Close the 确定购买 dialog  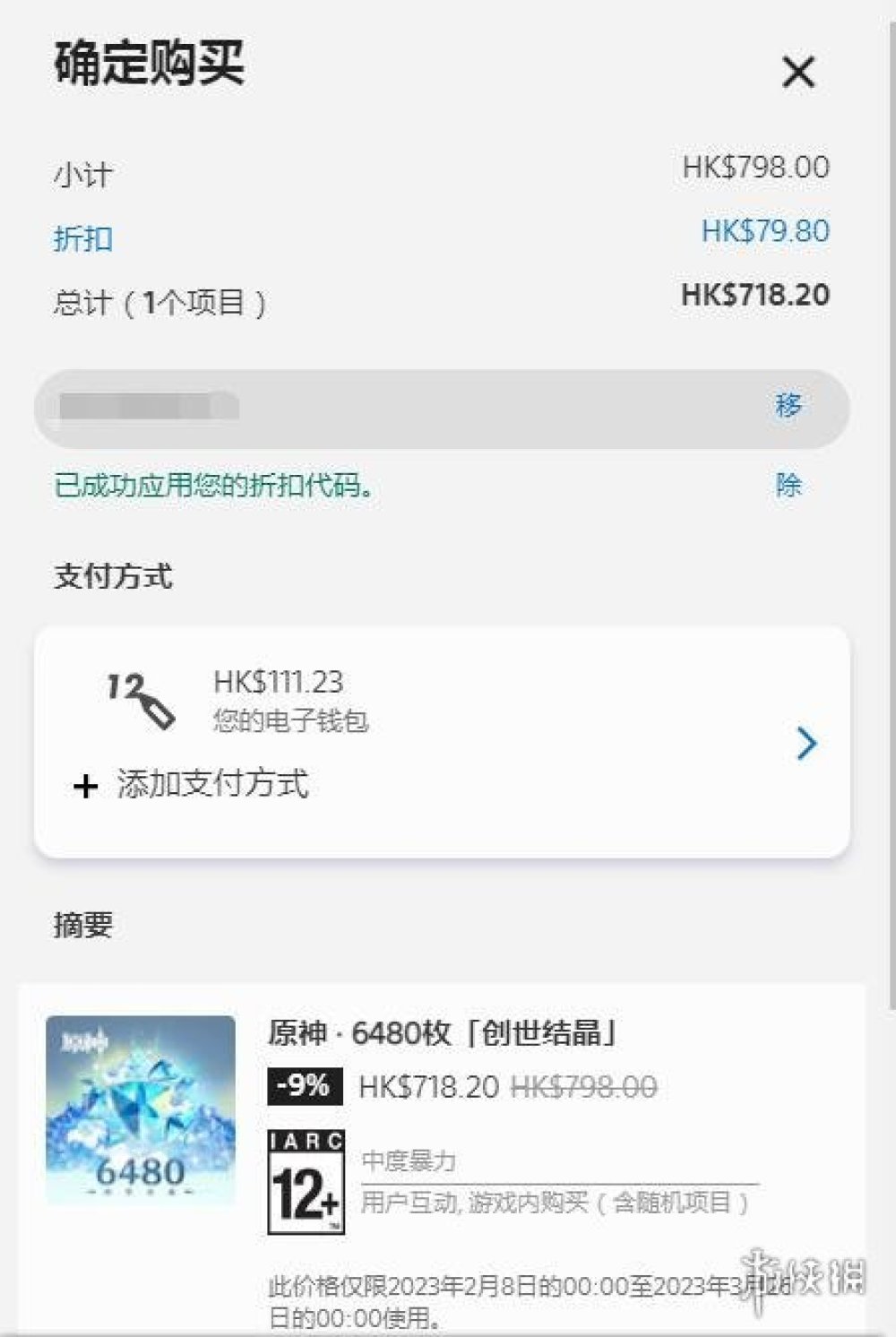pyautogui.click(x=797, y=72)
